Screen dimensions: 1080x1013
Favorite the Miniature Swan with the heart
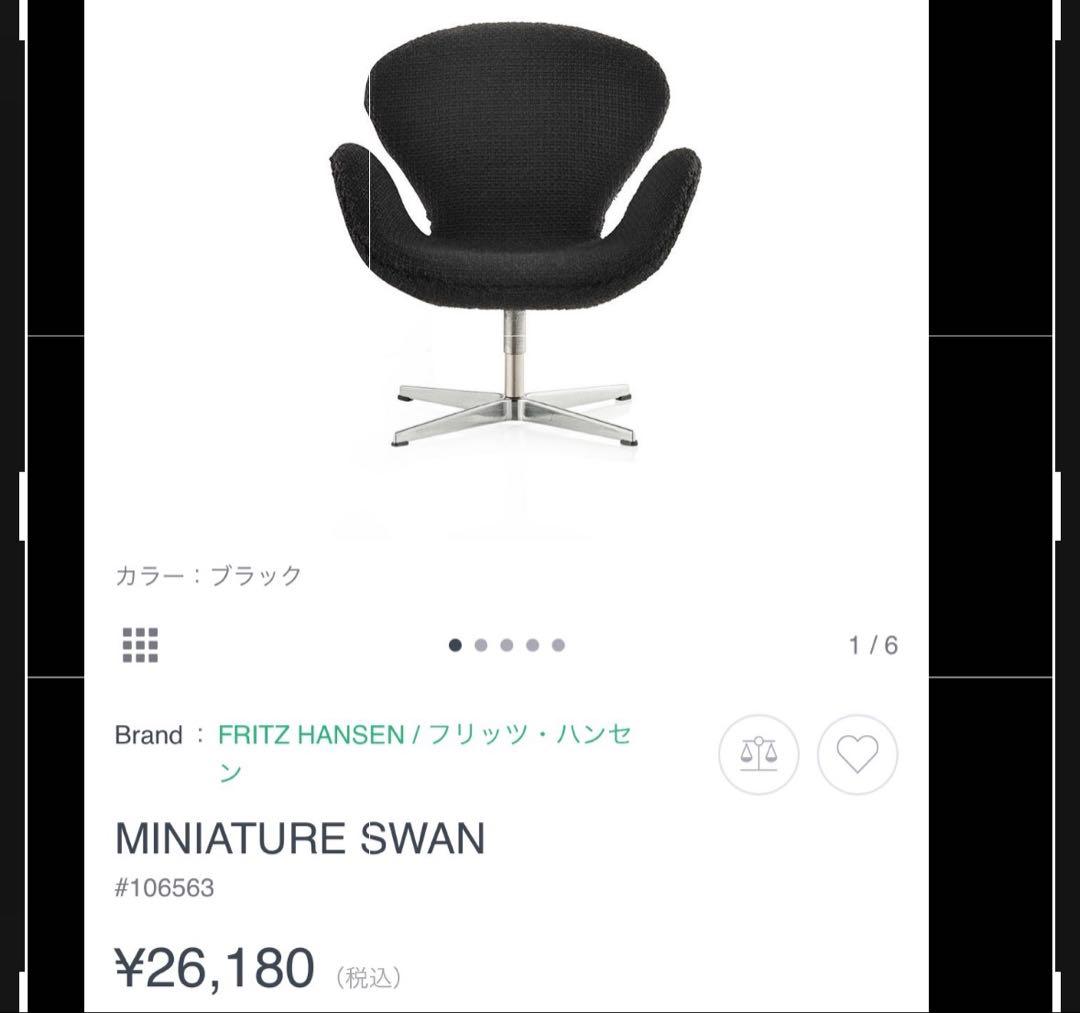(x=857, y=754)
